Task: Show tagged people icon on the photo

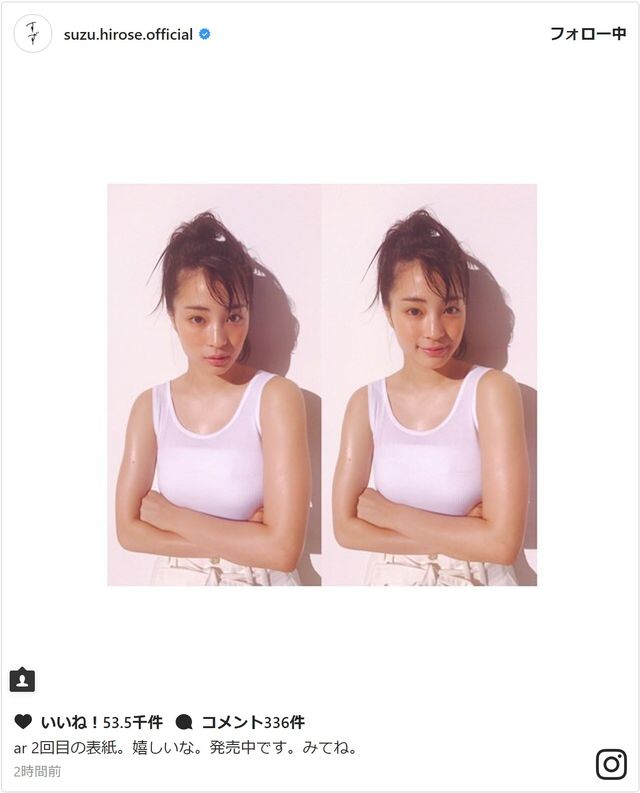Action: pos(22,680)
